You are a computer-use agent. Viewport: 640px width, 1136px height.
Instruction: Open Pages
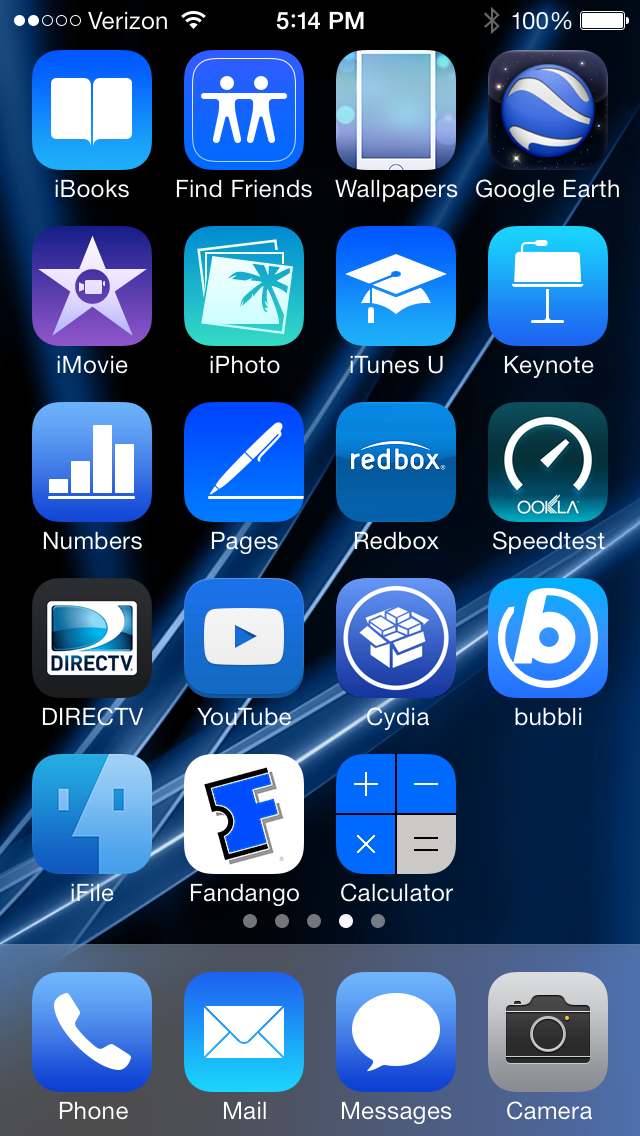pos(244,462)
